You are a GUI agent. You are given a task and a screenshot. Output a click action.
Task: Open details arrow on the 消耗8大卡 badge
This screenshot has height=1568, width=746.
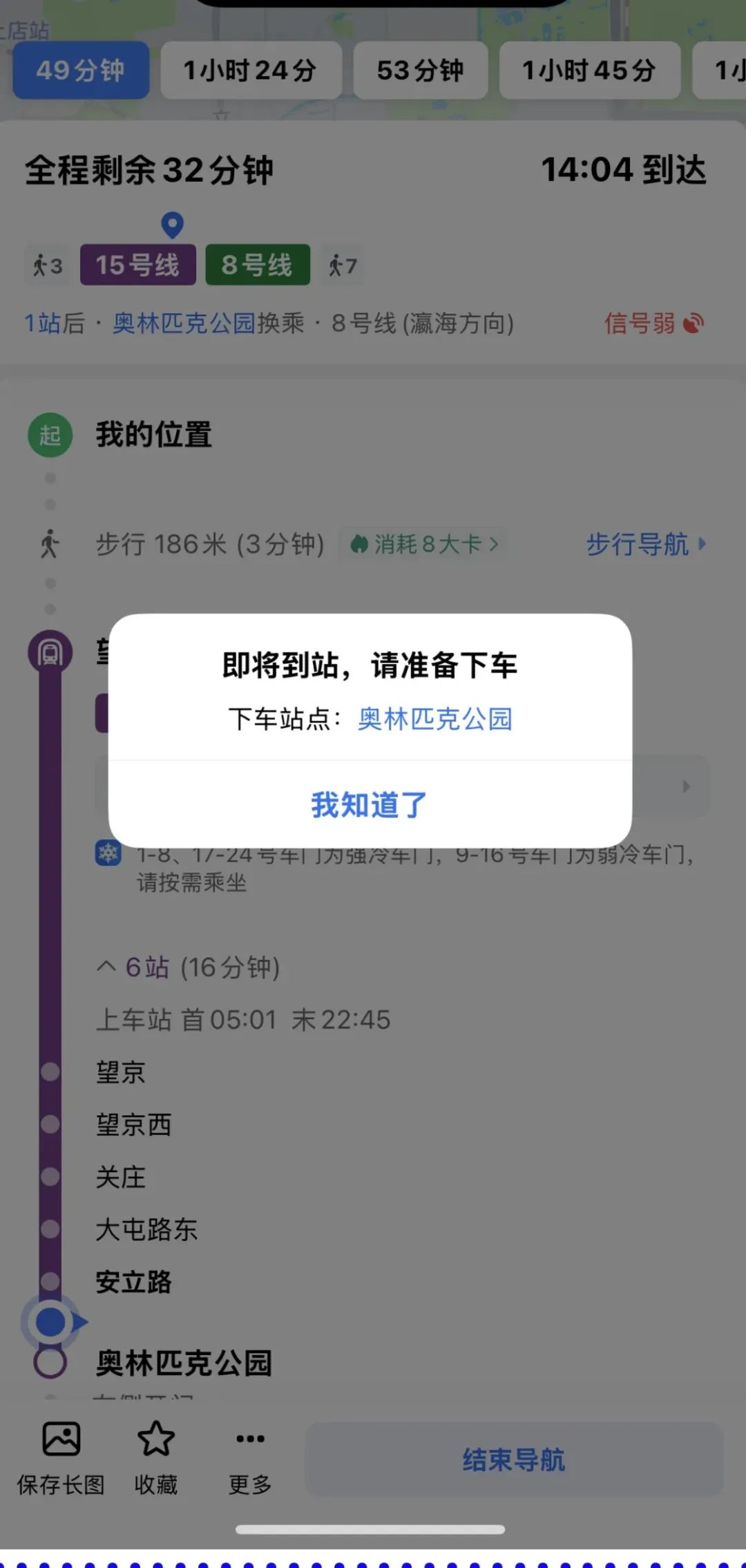pos(495,544)
